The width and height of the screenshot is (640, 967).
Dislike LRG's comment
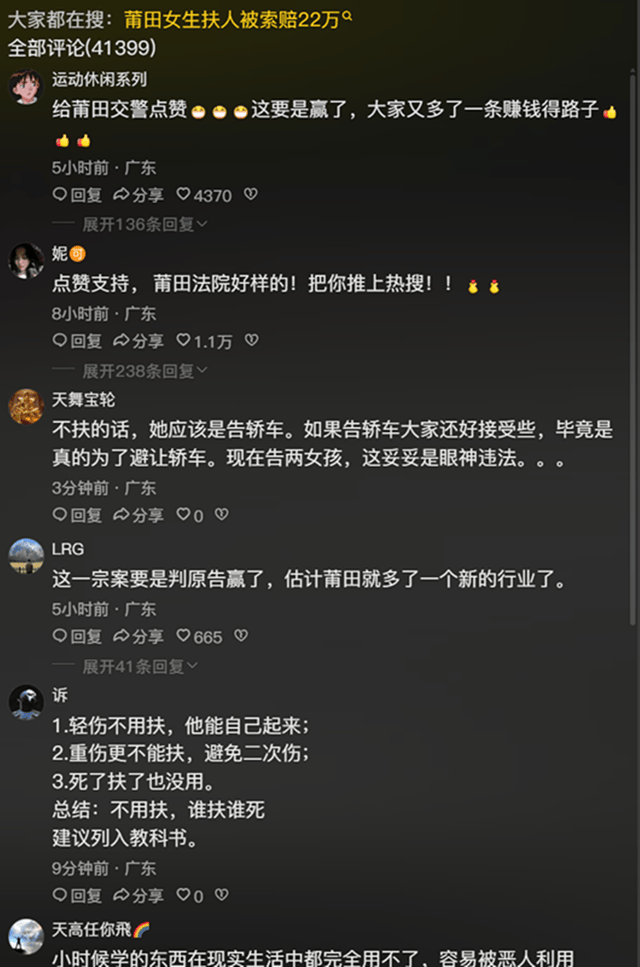point(240,636)
